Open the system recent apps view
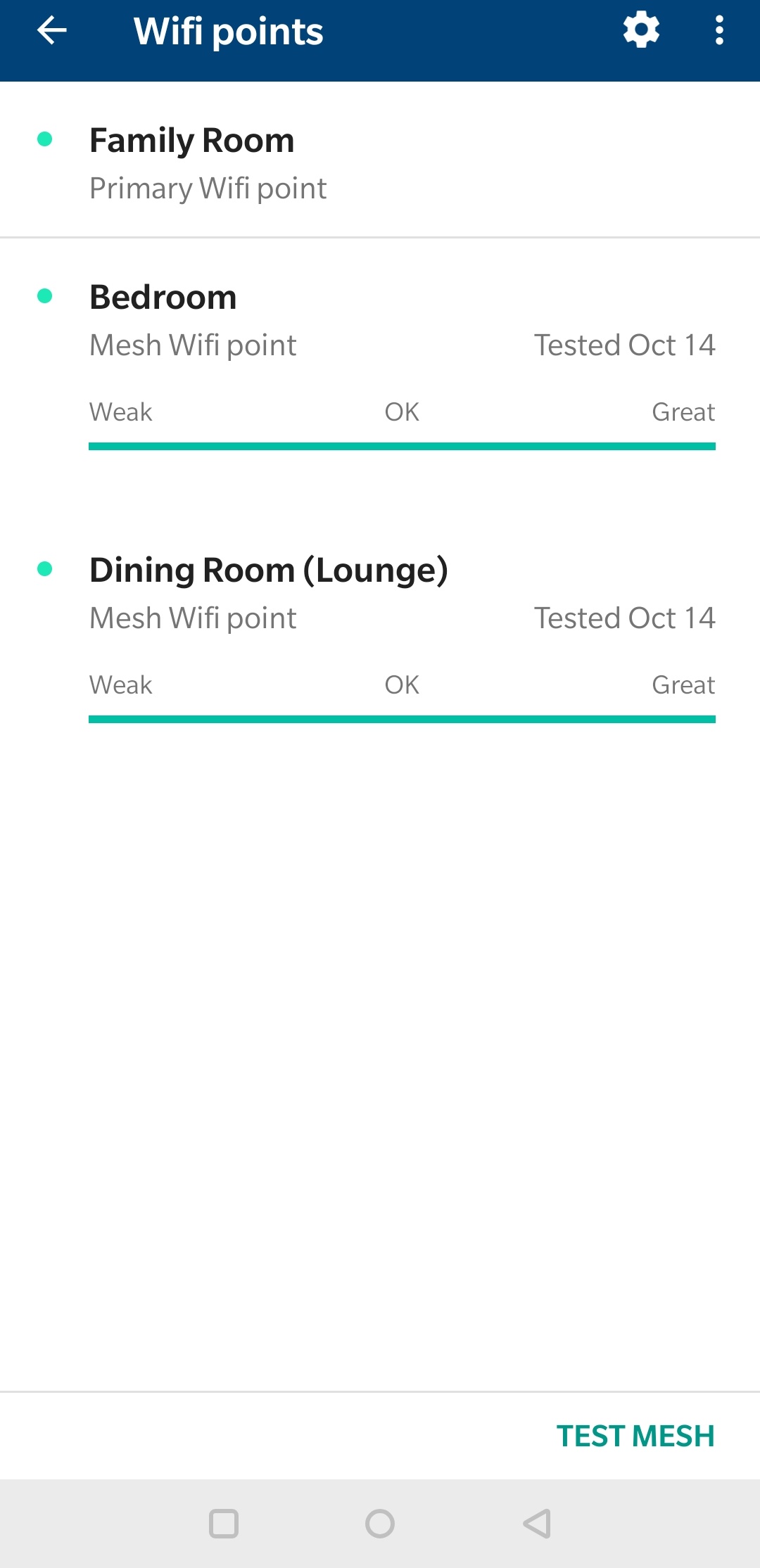 coord(224,1524)
